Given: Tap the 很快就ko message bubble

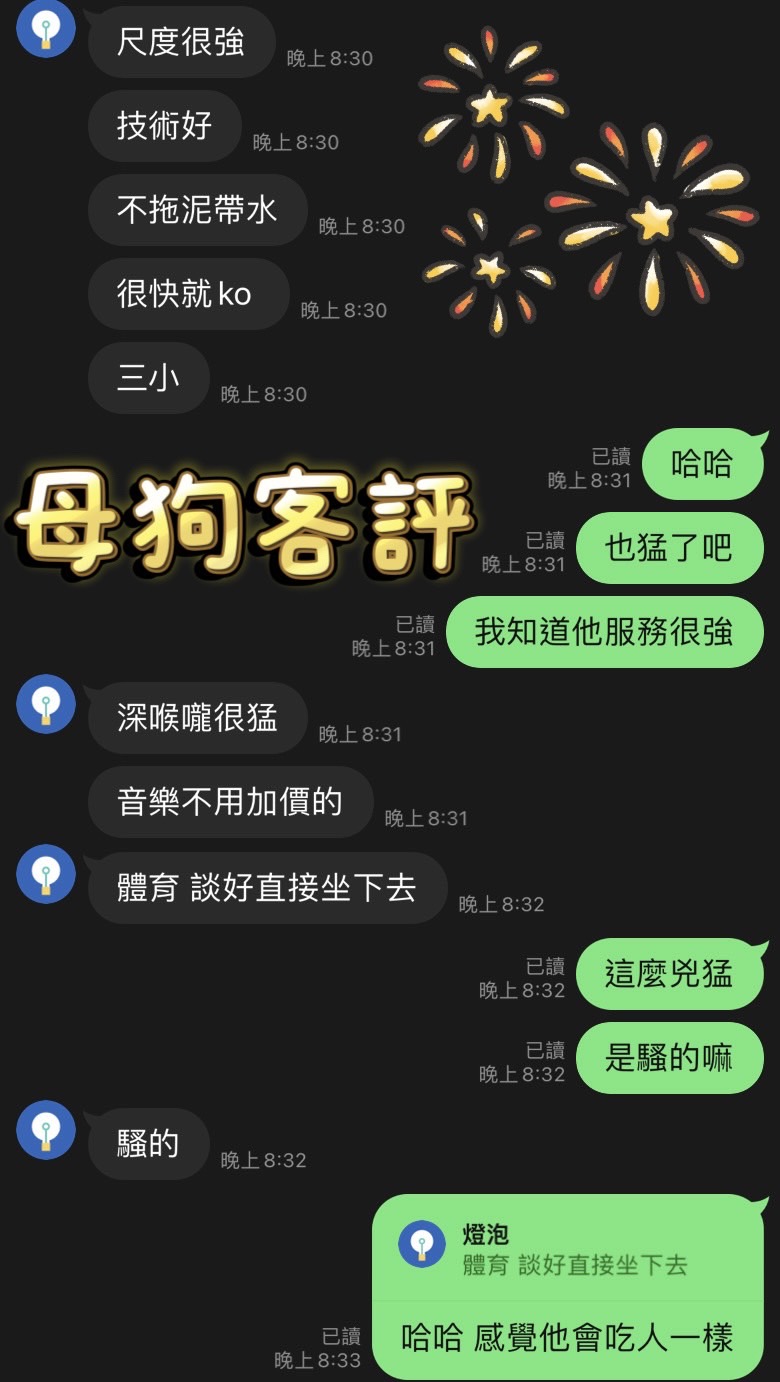Looking at the screenshot, I should (186, 294).
